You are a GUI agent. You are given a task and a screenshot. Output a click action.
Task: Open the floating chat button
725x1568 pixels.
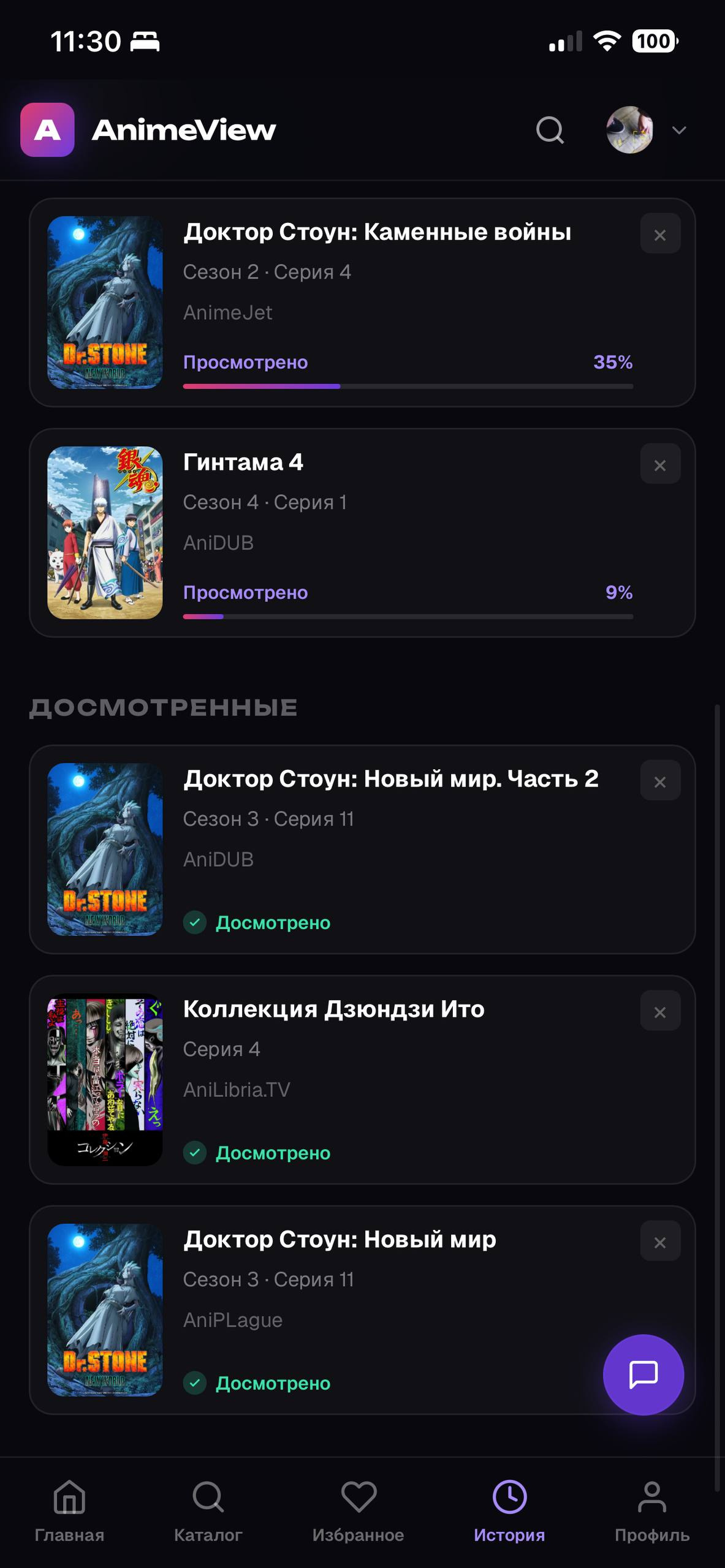[643, 1374]
